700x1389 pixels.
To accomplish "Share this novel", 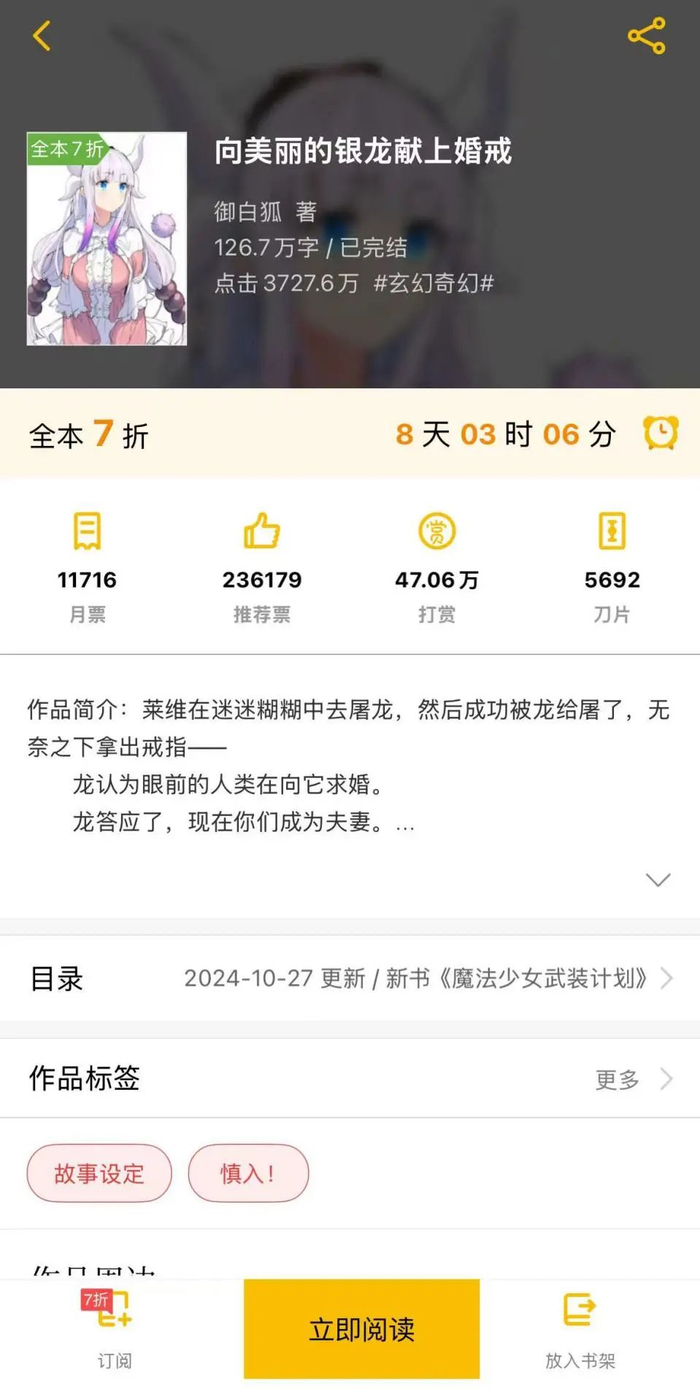I will point(646,37).
